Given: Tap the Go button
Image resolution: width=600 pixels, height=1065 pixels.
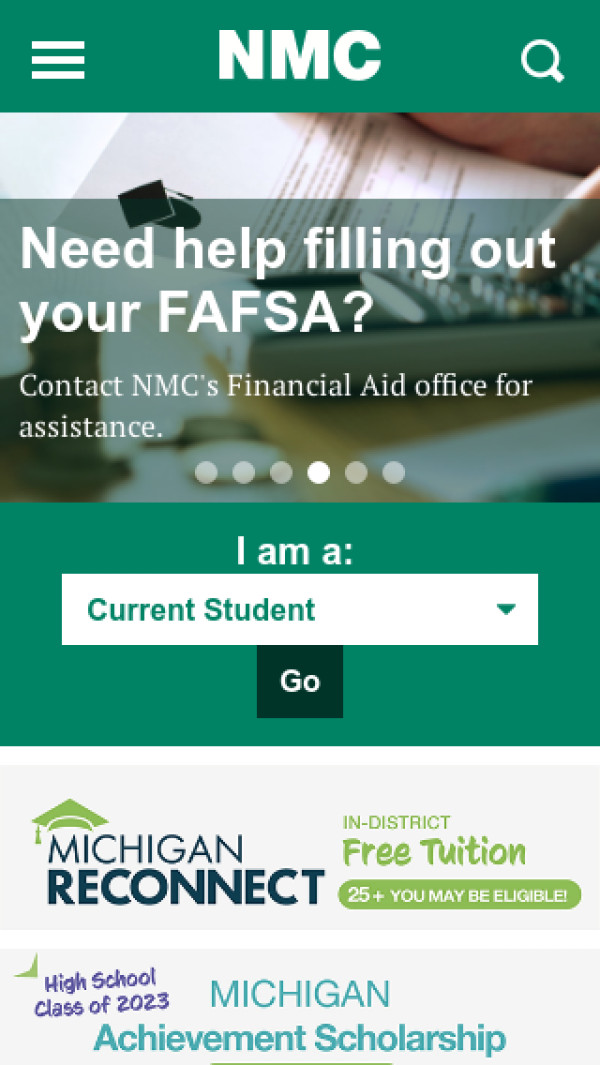Looking at the screenshot, I should pos(300,681).
